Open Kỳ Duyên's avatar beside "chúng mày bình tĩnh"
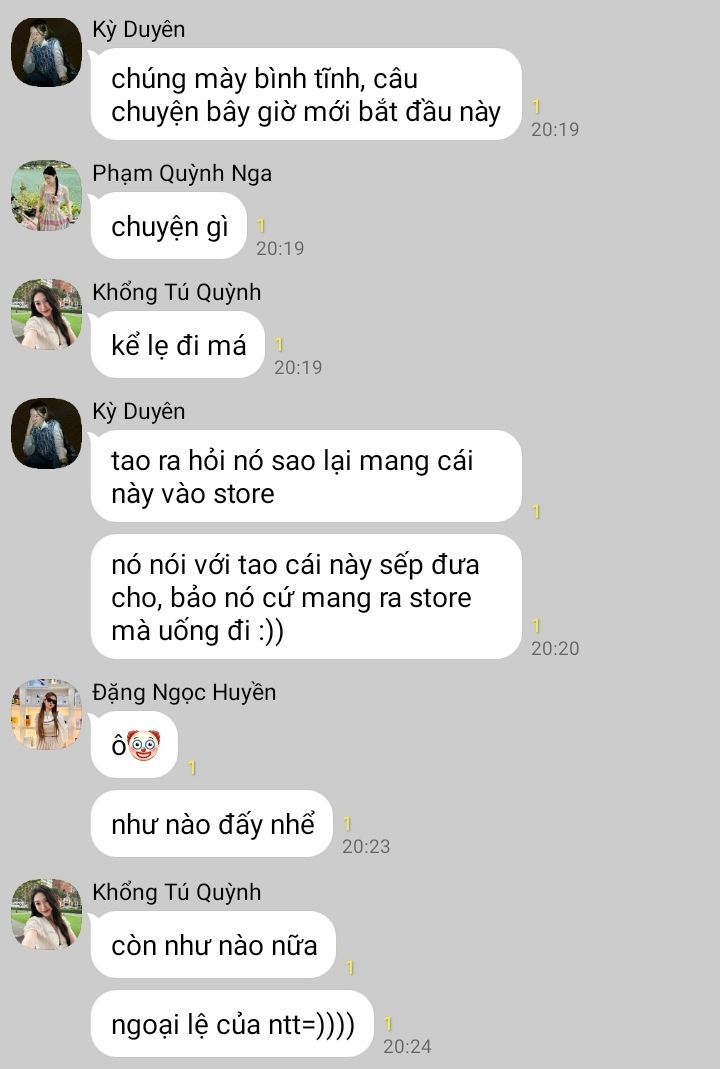Viewport: 720px width, 1069px height. [x=46, y=52]
